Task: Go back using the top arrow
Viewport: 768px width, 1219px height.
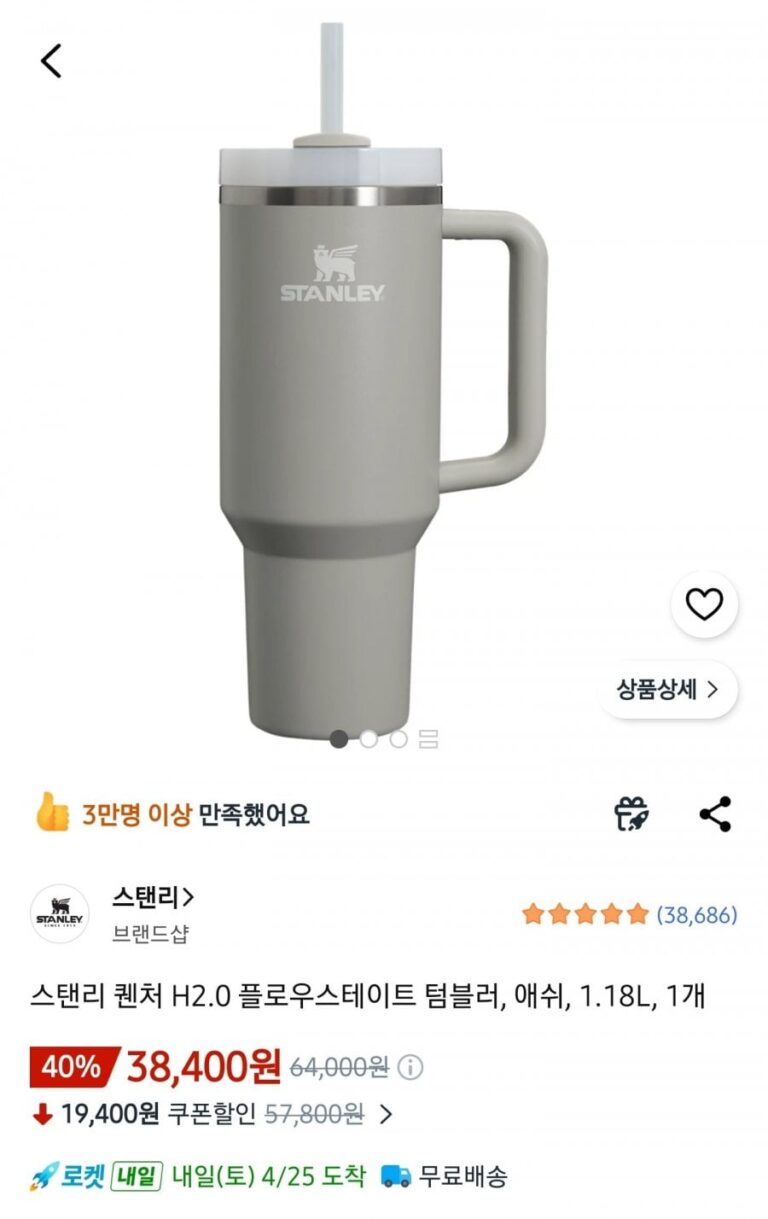Action: (51, 62)
